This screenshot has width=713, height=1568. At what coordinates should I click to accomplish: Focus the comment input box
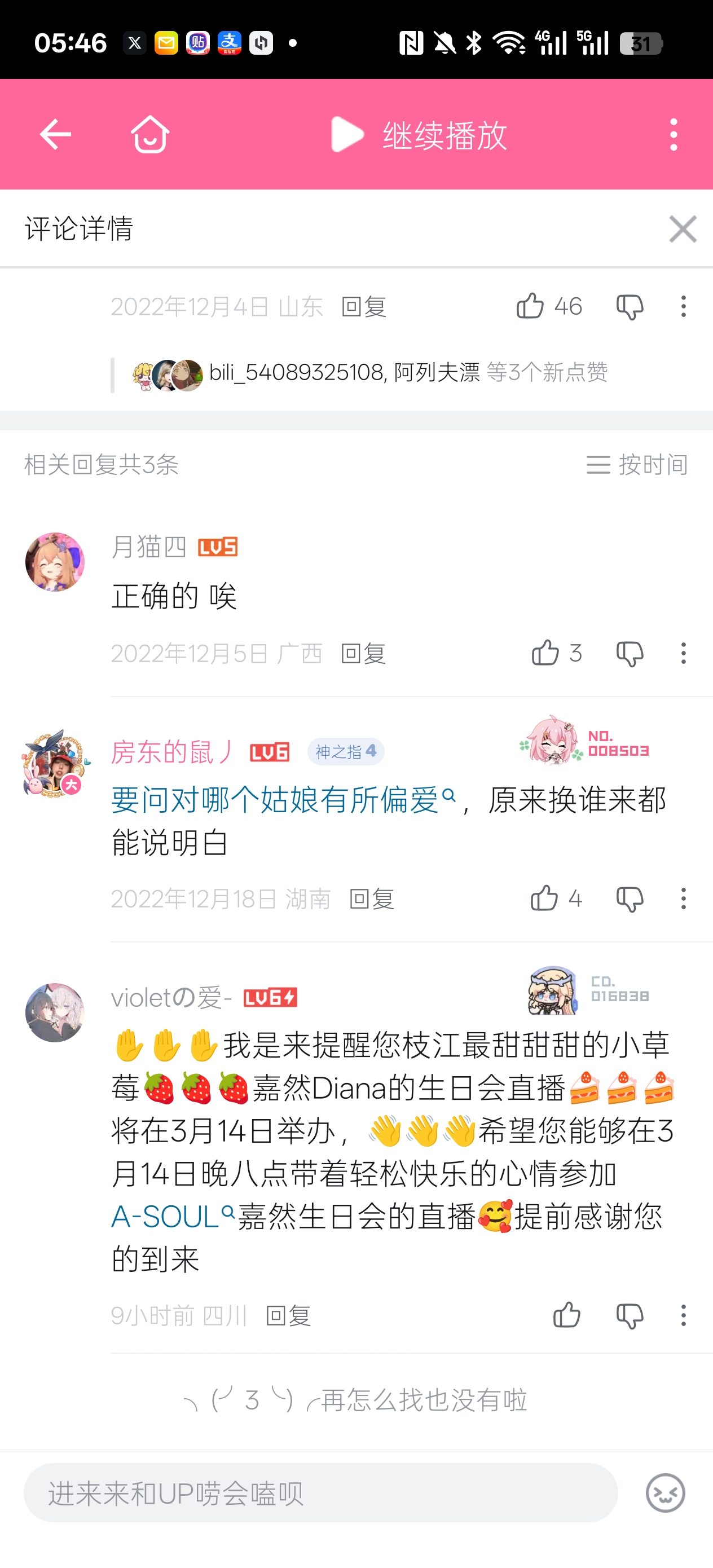point(320,1492)
